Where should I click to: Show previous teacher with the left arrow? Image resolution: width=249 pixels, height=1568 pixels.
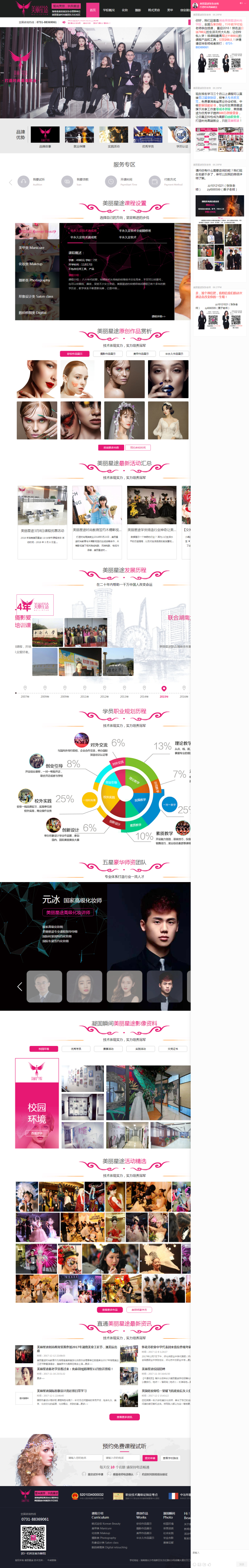pos(20,987)
